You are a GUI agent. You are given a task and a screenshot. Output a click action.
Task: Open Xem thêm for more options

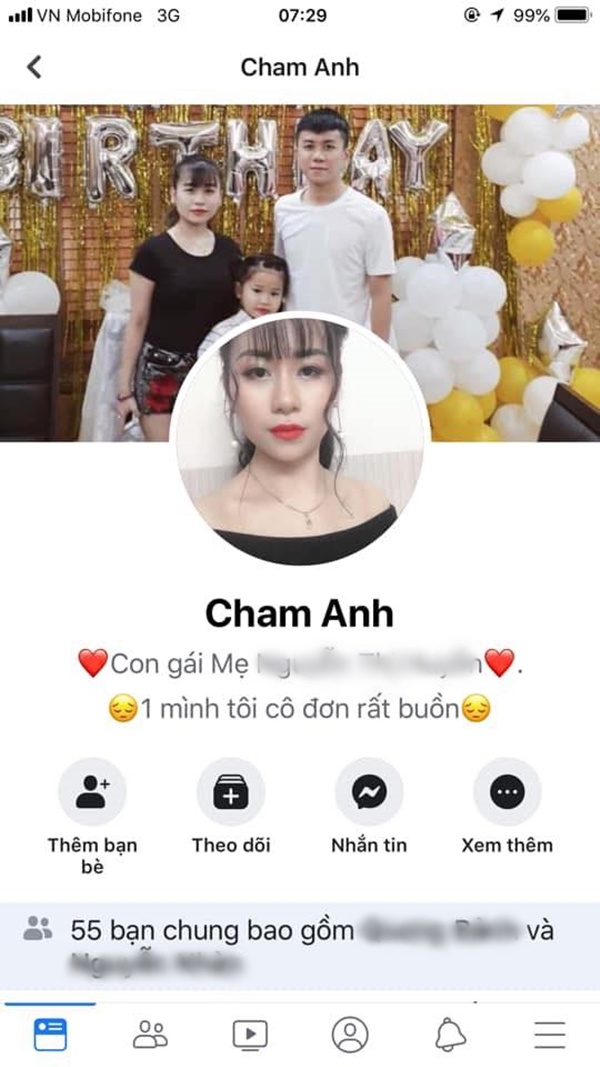507,792
